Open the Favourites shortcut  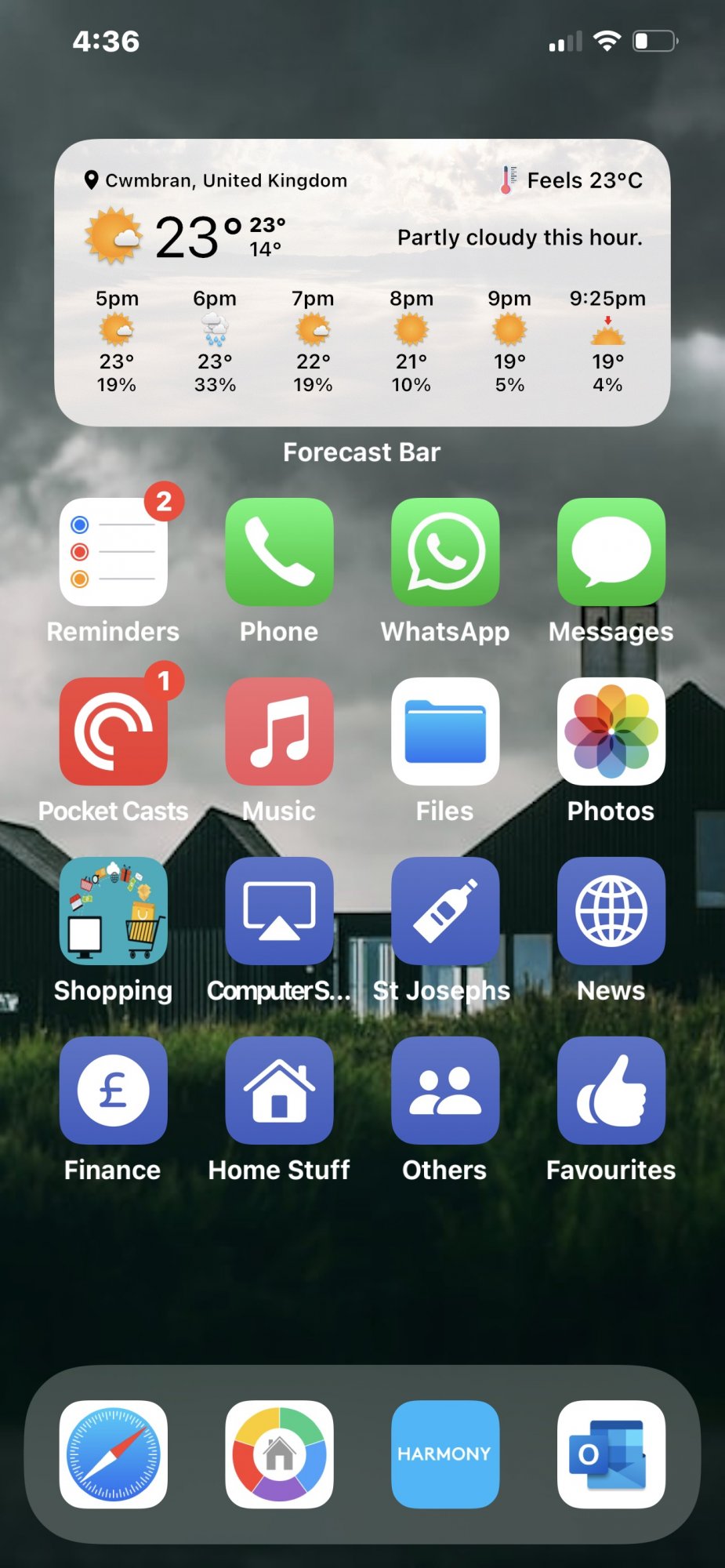click(611, 1091)
